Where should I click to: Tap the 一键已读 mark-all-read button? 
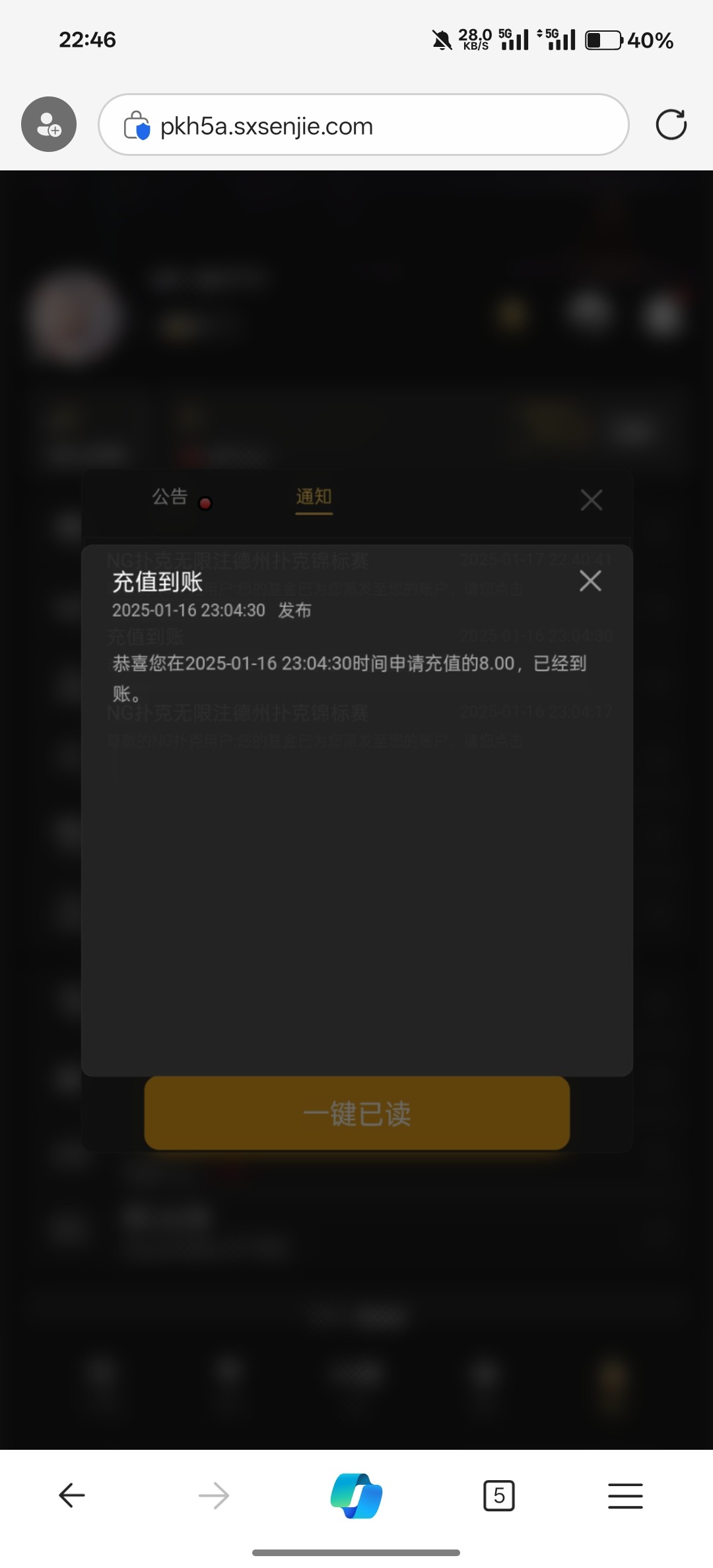click(x=356, y=1114)
